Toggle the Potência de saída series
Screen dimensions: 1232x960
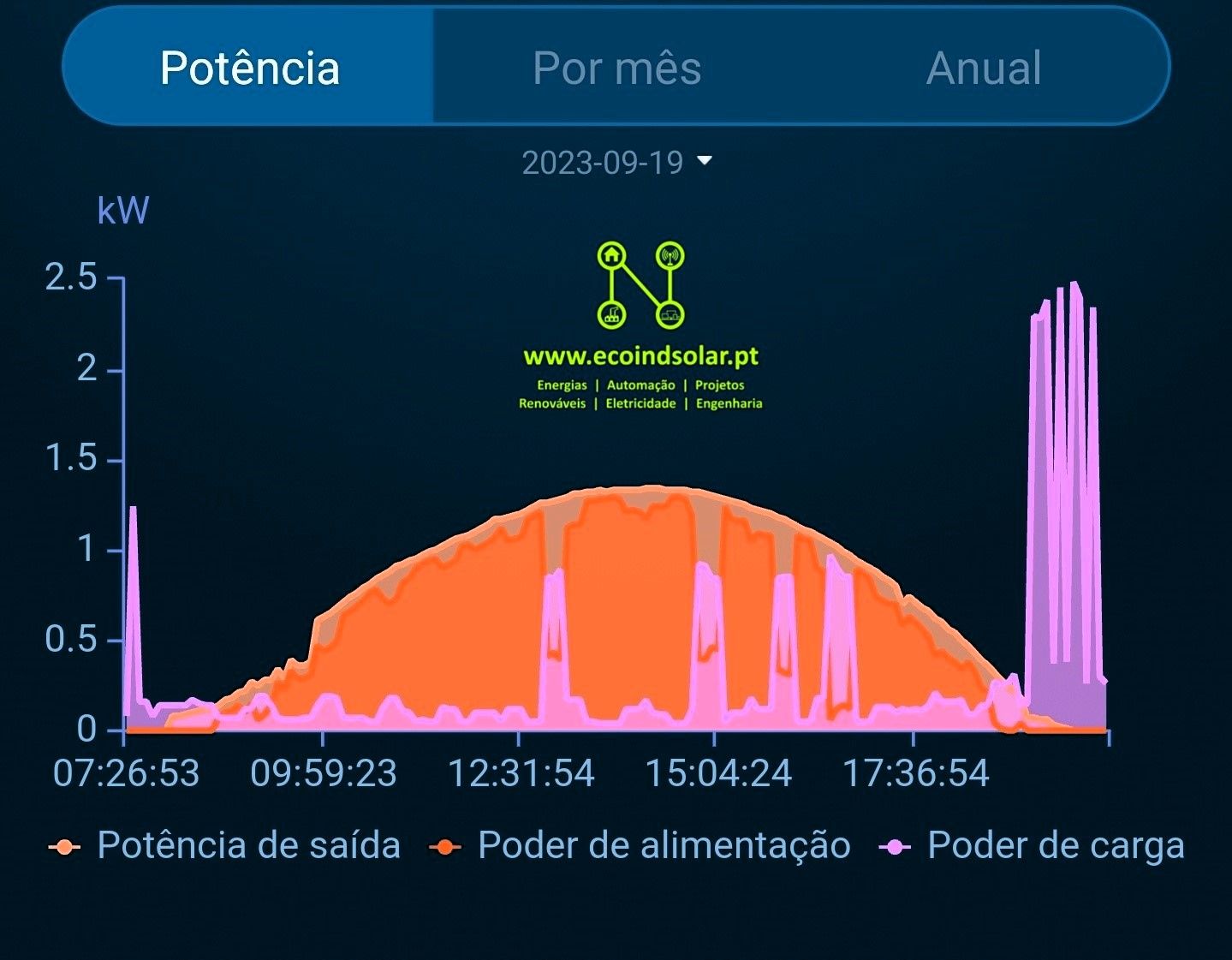(226, 845)
